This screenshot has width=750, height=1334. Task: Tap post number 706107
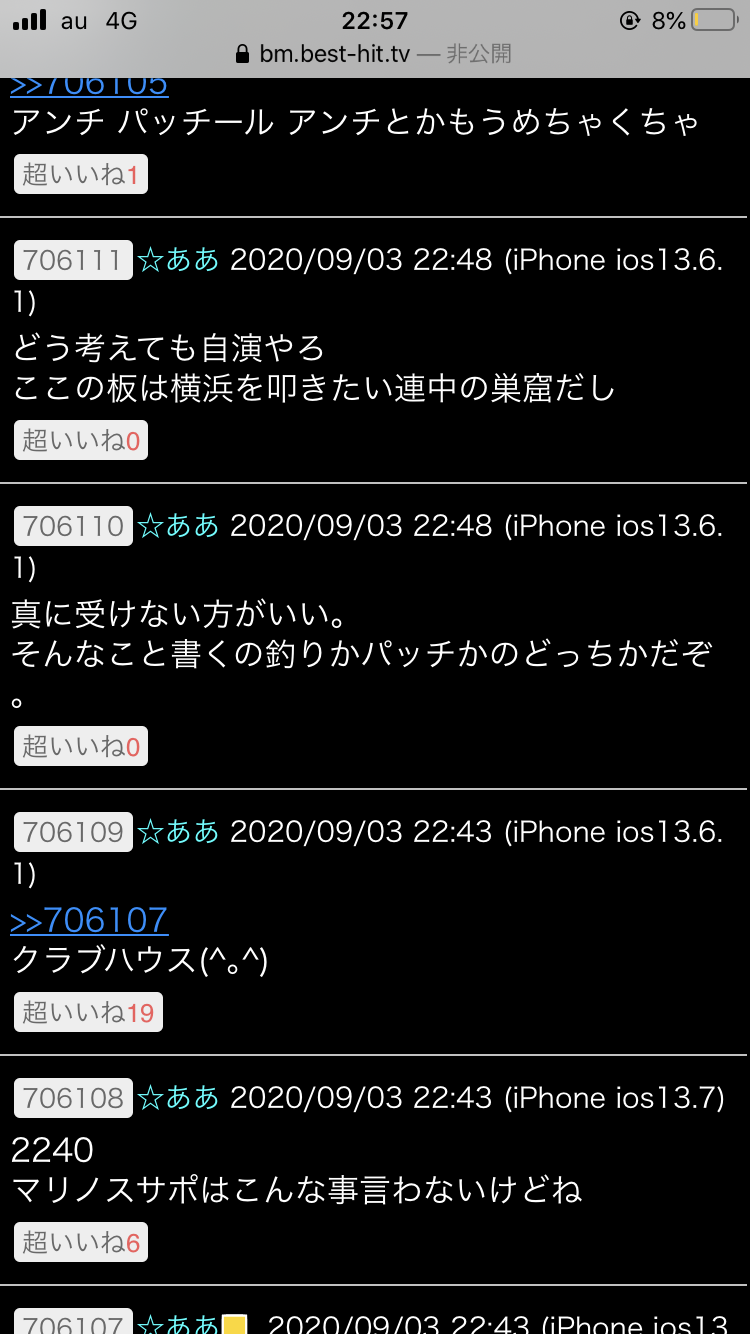pos(73,1322)
